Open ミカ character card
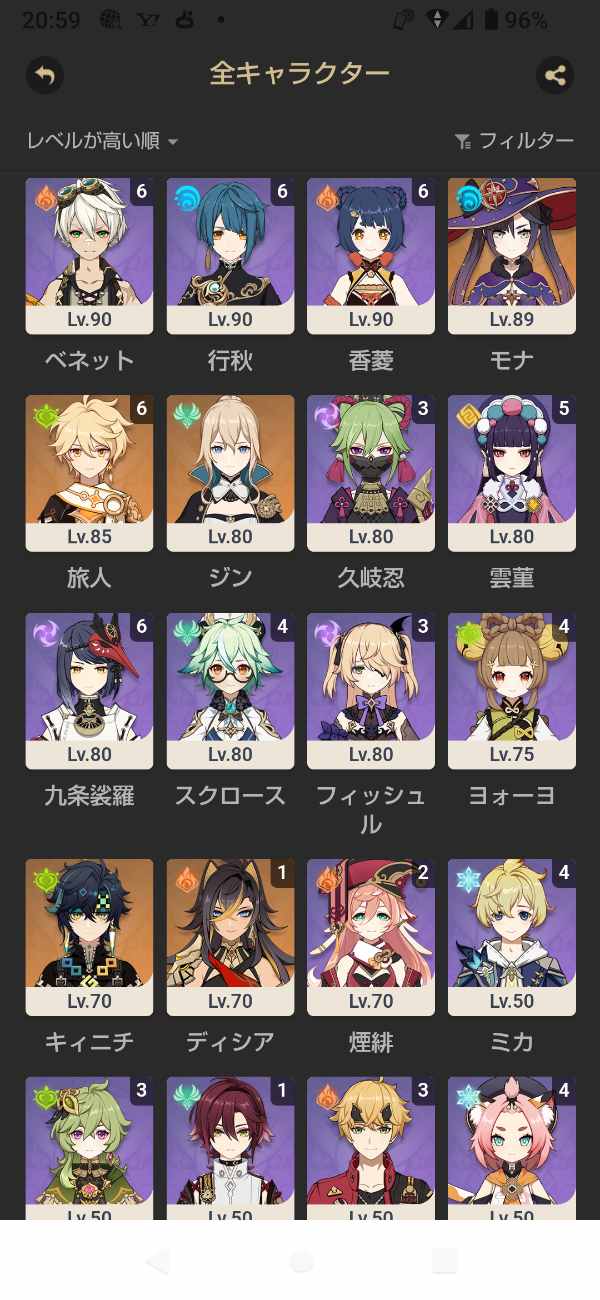This screenshot has height=1300, width=600. [512, 936]
